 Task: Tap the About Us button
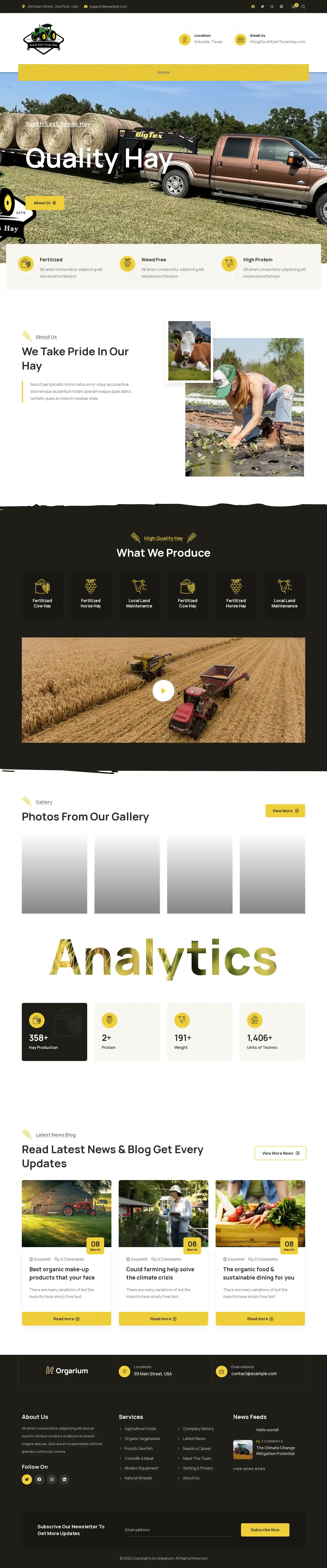tap(45, 203)
